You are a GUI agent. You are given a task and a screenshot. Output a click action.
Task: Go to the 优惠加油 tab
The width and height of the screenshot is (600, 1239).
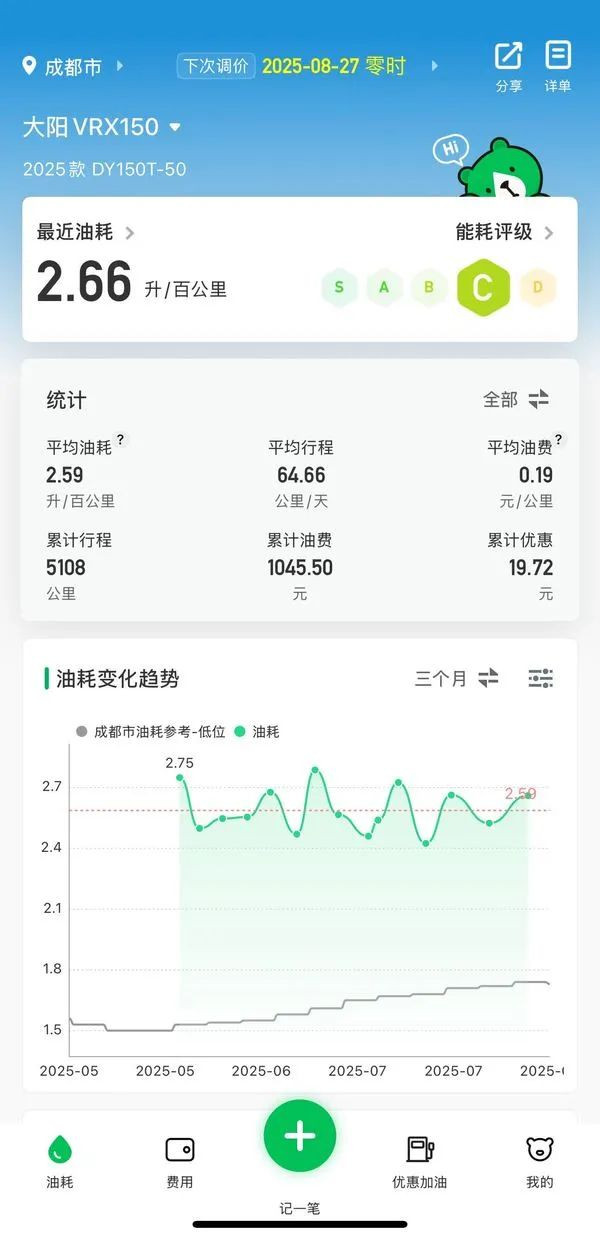pyautogui.click(x=420, y=1161)
